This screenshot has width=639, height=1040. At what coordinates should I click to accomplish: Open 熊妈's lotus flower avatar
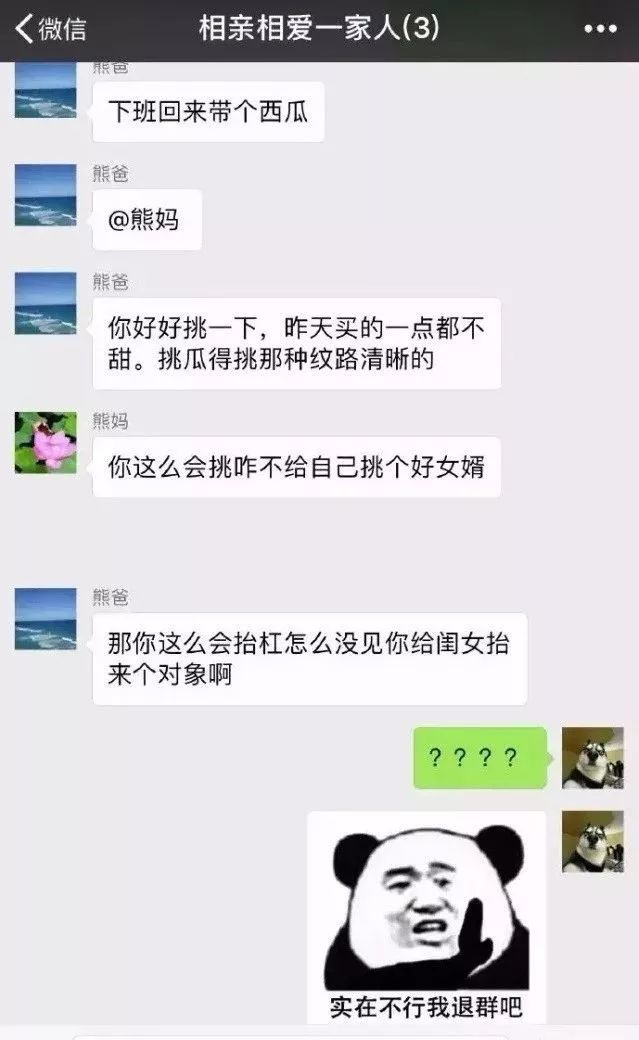46,441
